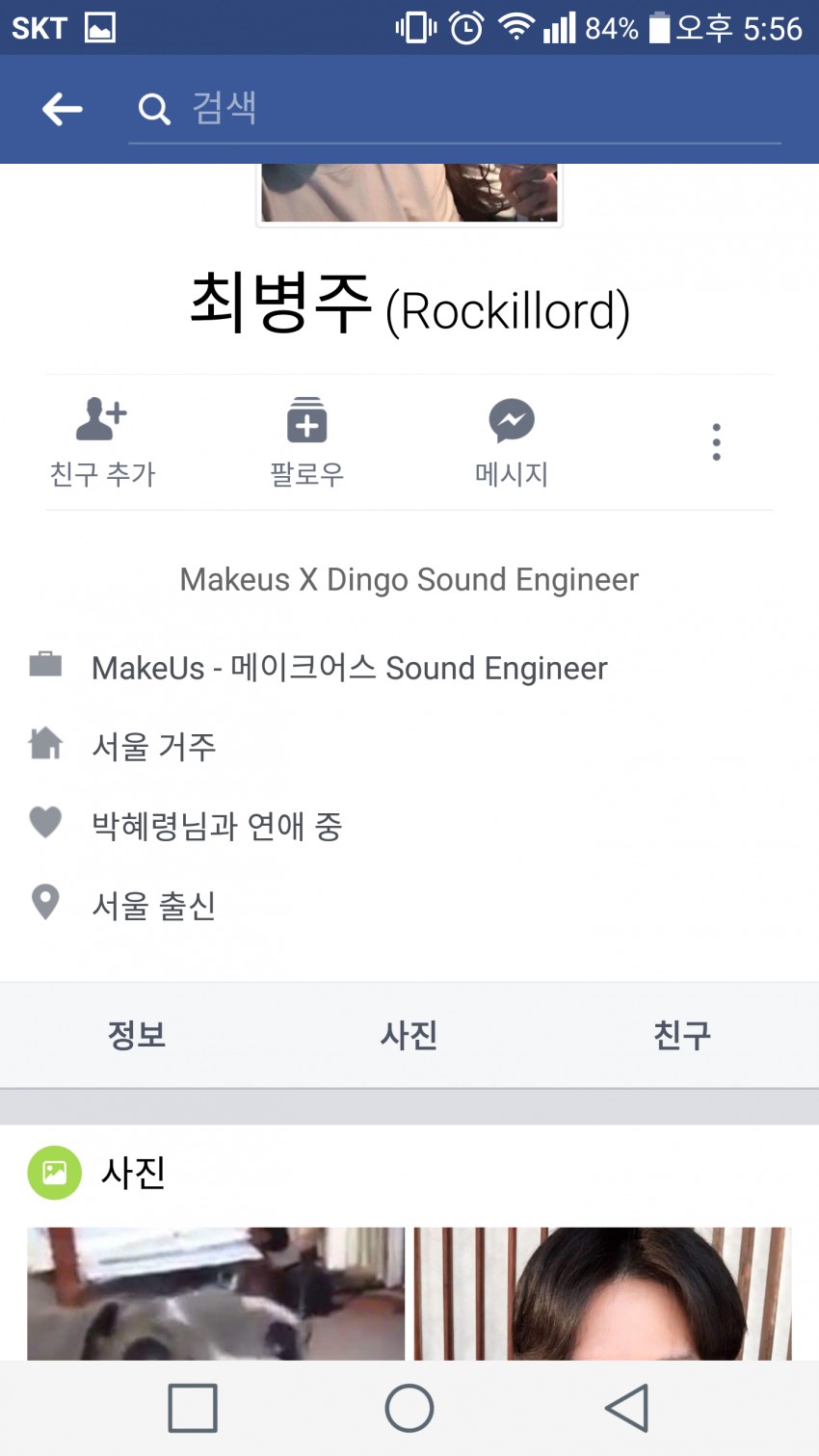Open the 서울 출신 hometown row
The width and height of the screenshot is (819, 1456).
pyautogui.click(x=154, y=905)
